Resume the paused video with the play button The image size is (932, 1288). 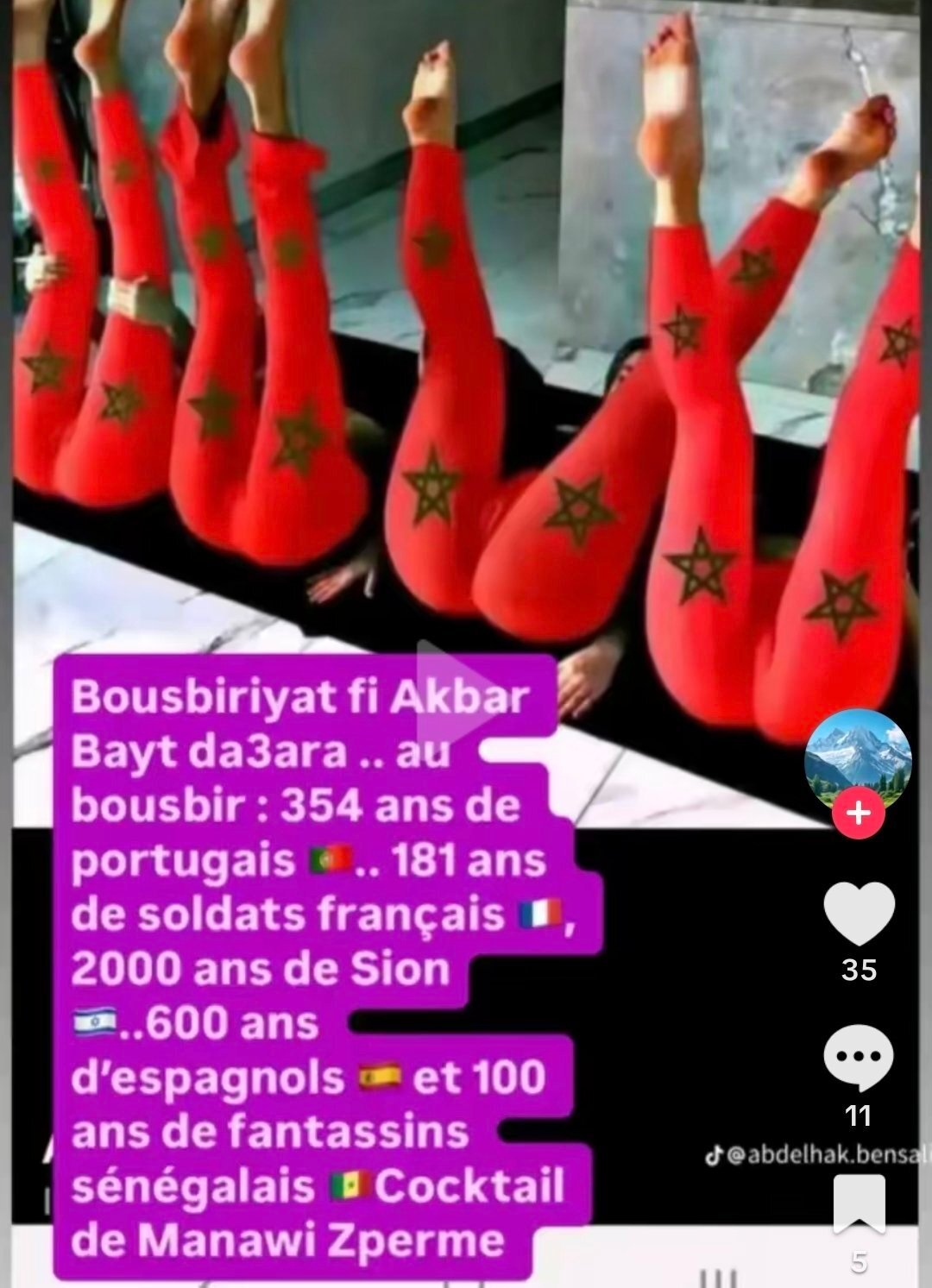coord(447,690)
